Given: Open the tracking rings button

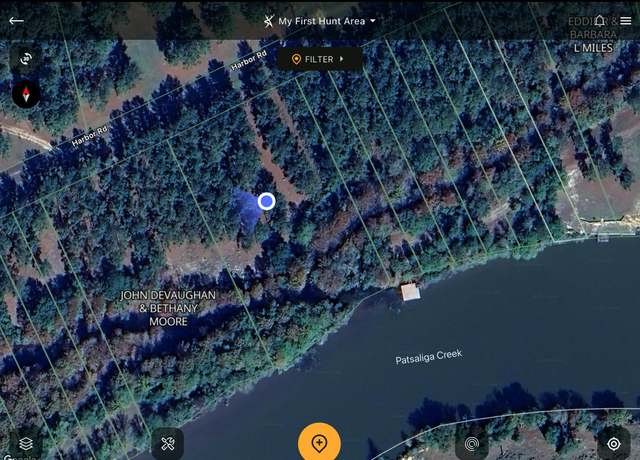Looking at the screenshot, I should [x=471, y=443].
